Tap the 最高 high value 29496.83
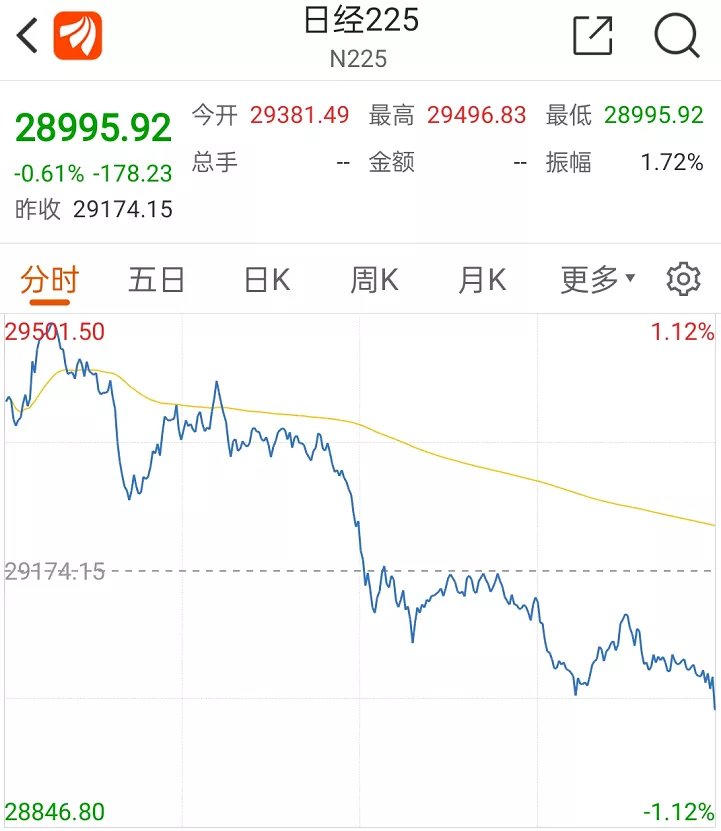 (477, 114)
